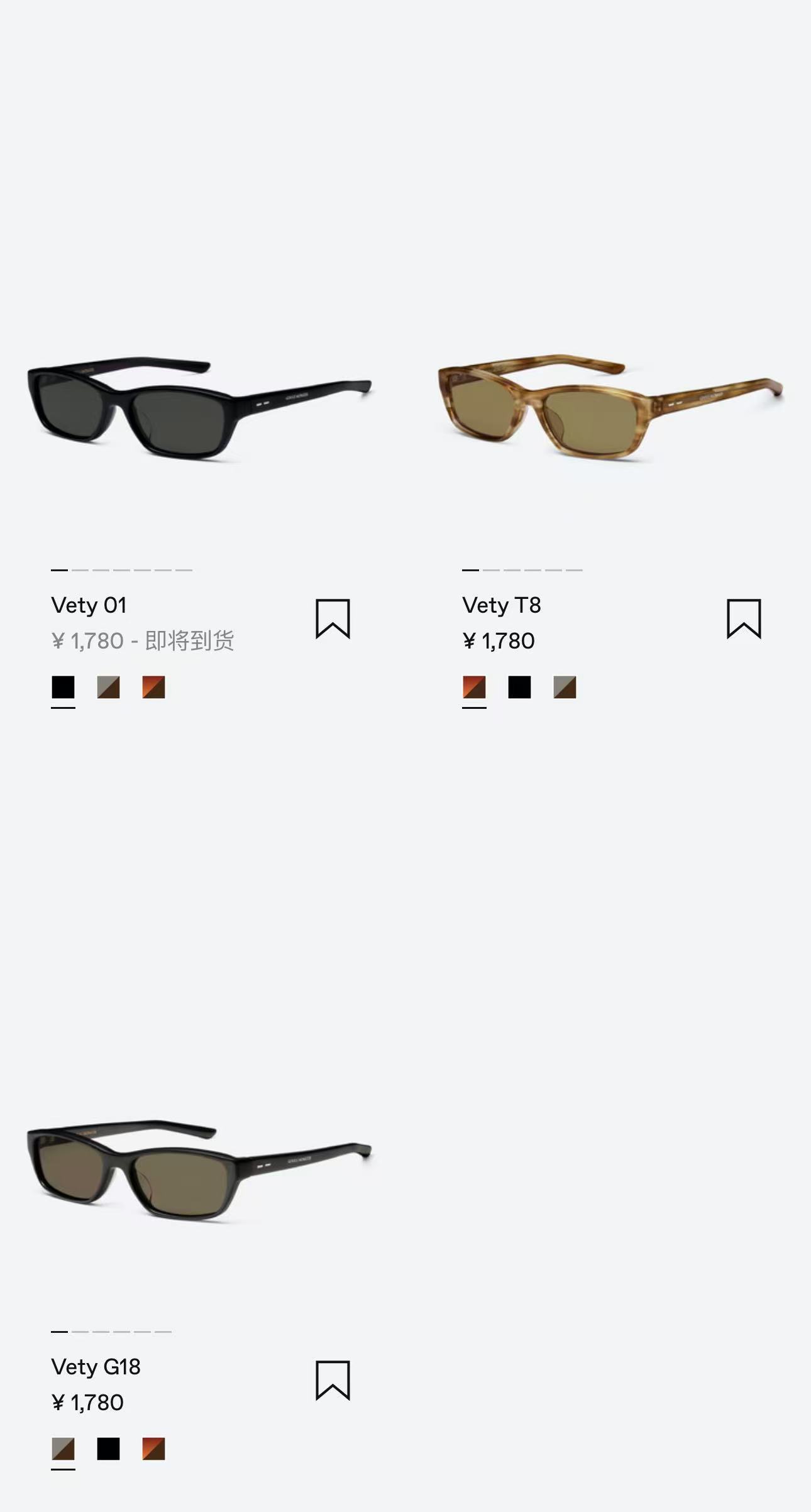Choose the black swatch under Vety T8
The height and width of the screenshot is (1512, 811).
click(519, 688)
